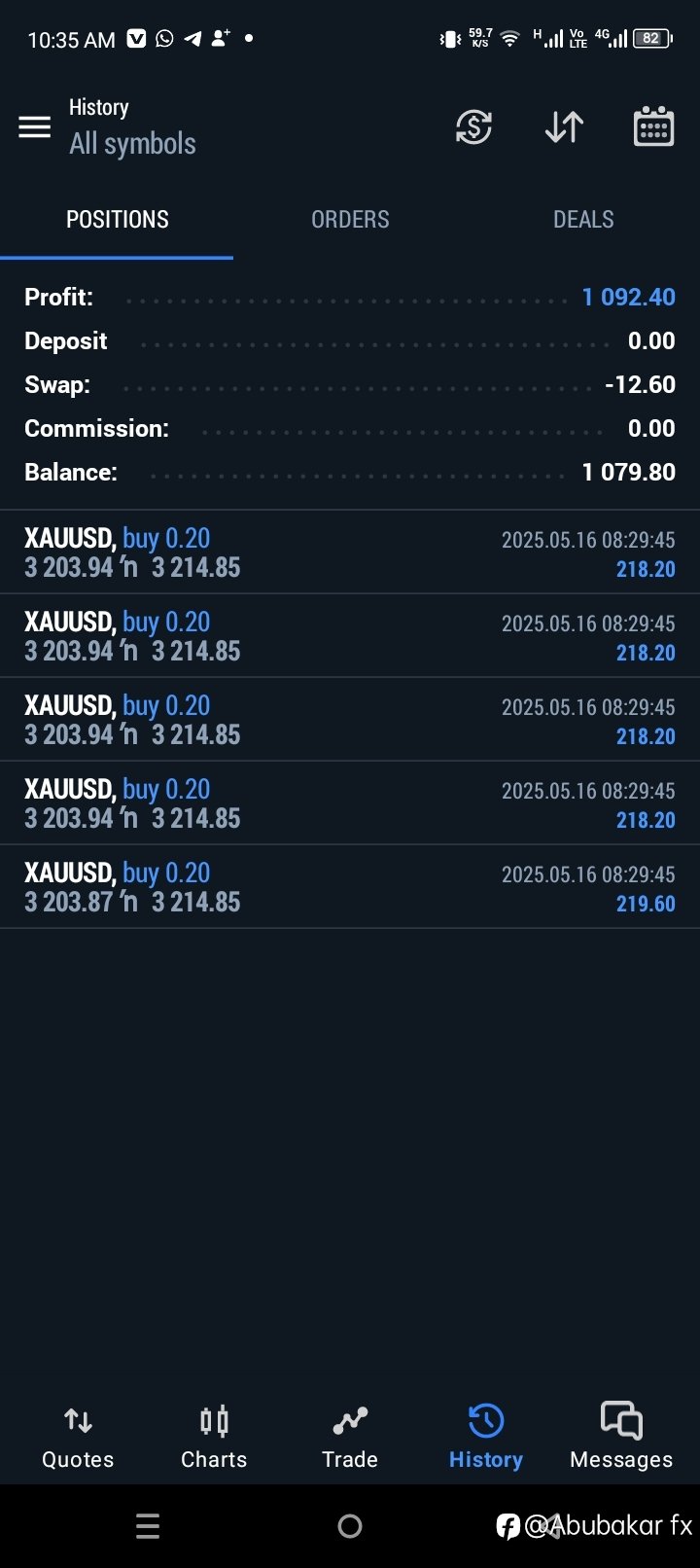Screen dimensions: 700x1568
Task: Select the History bottom tab
Action: coord(486,1438)
